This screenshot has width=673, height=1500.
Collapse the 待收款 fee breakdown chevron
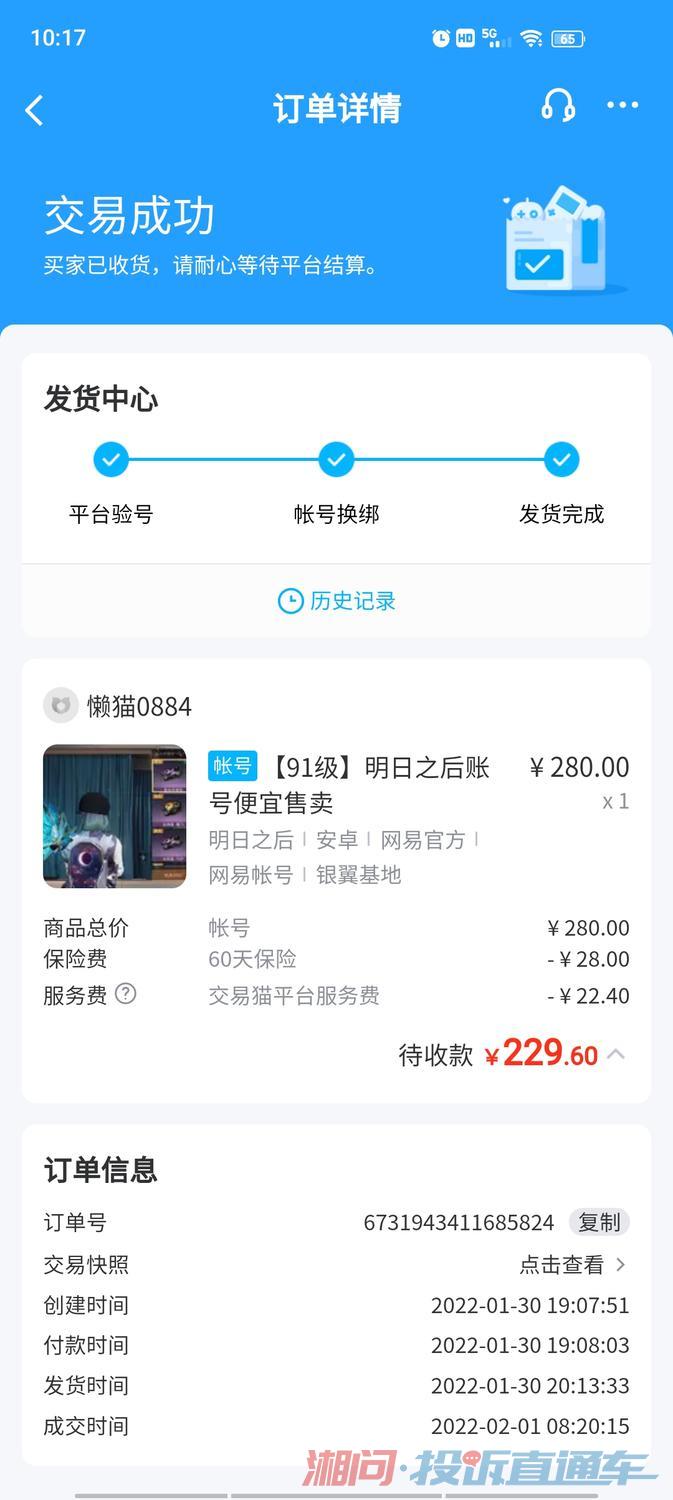617,1053
